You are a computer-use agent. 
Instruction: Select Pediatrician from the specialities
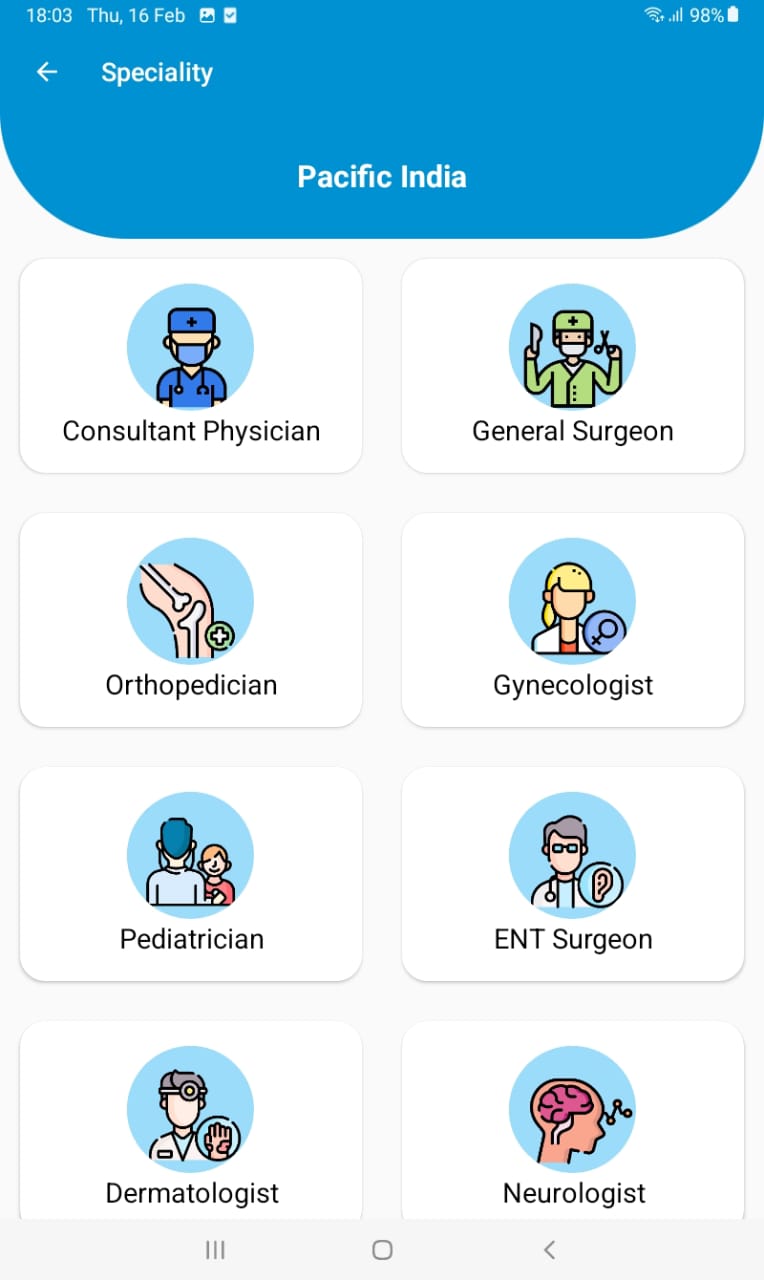coord(191,874)
